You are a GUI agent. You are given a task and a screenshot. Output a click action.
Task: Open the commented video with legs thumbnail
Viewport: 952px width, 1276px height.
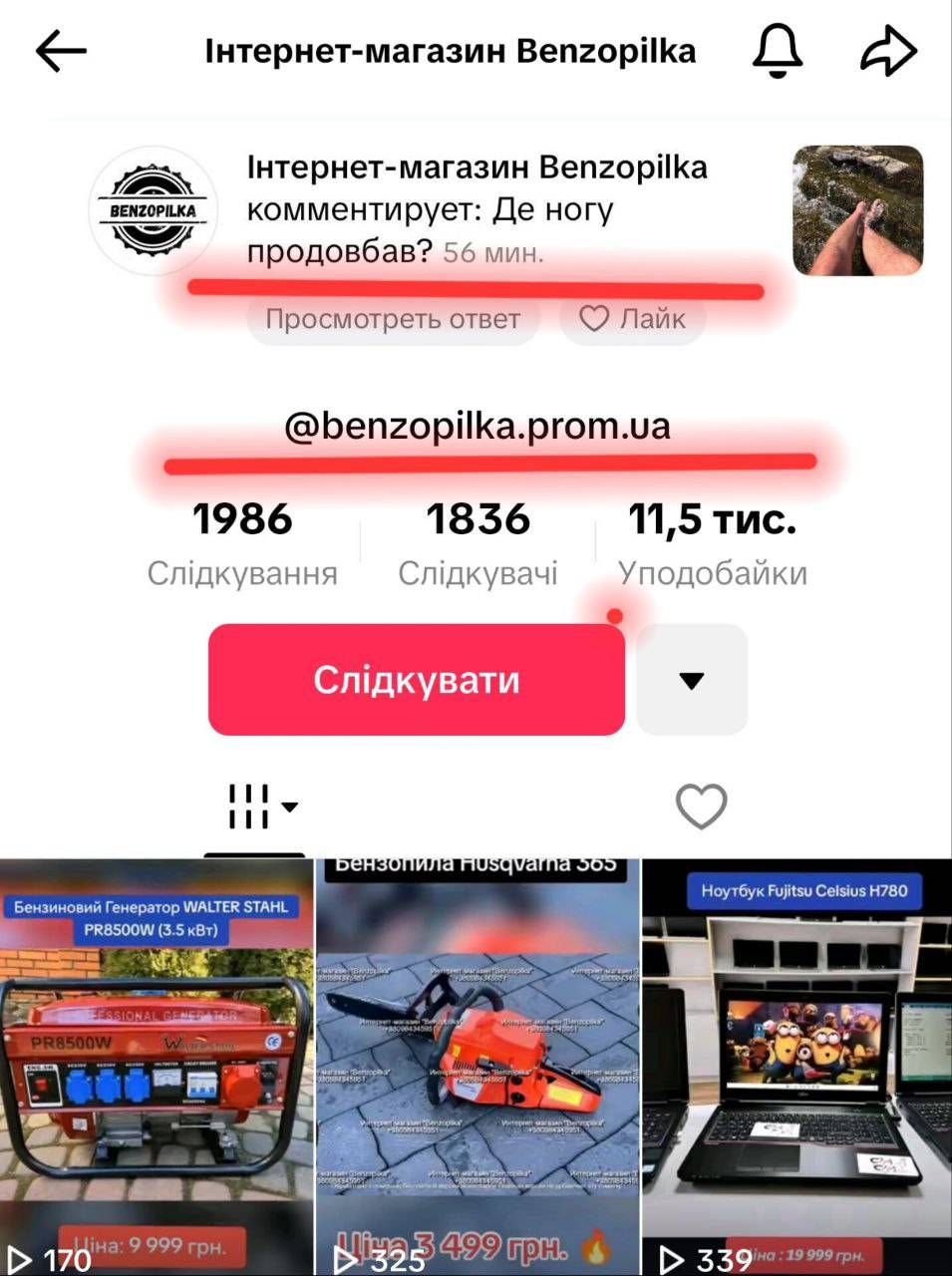(857, 210)
